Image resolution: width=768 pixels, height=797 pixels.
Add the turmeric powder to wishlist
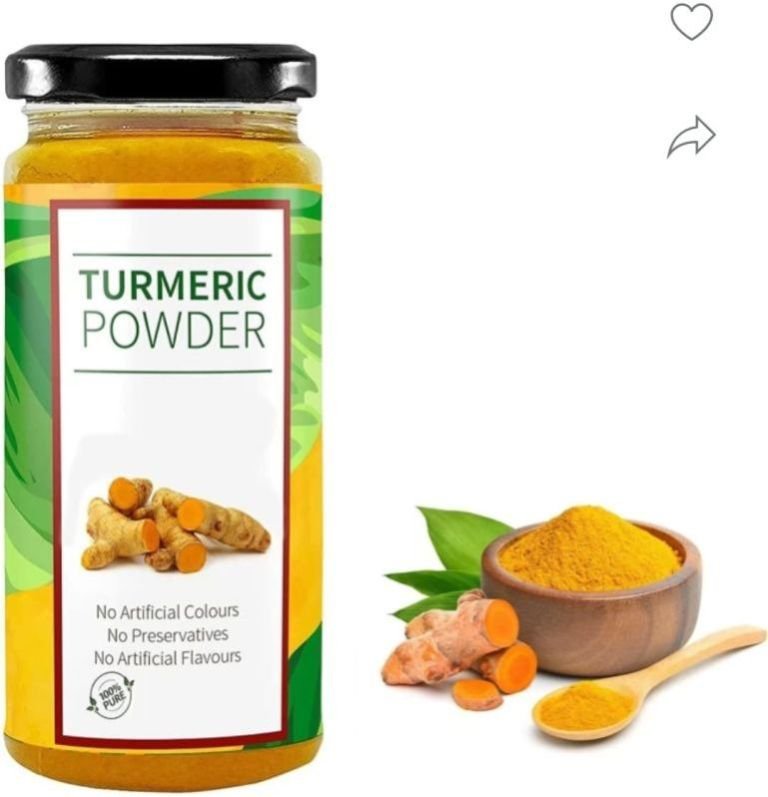(x=691, y=22)
